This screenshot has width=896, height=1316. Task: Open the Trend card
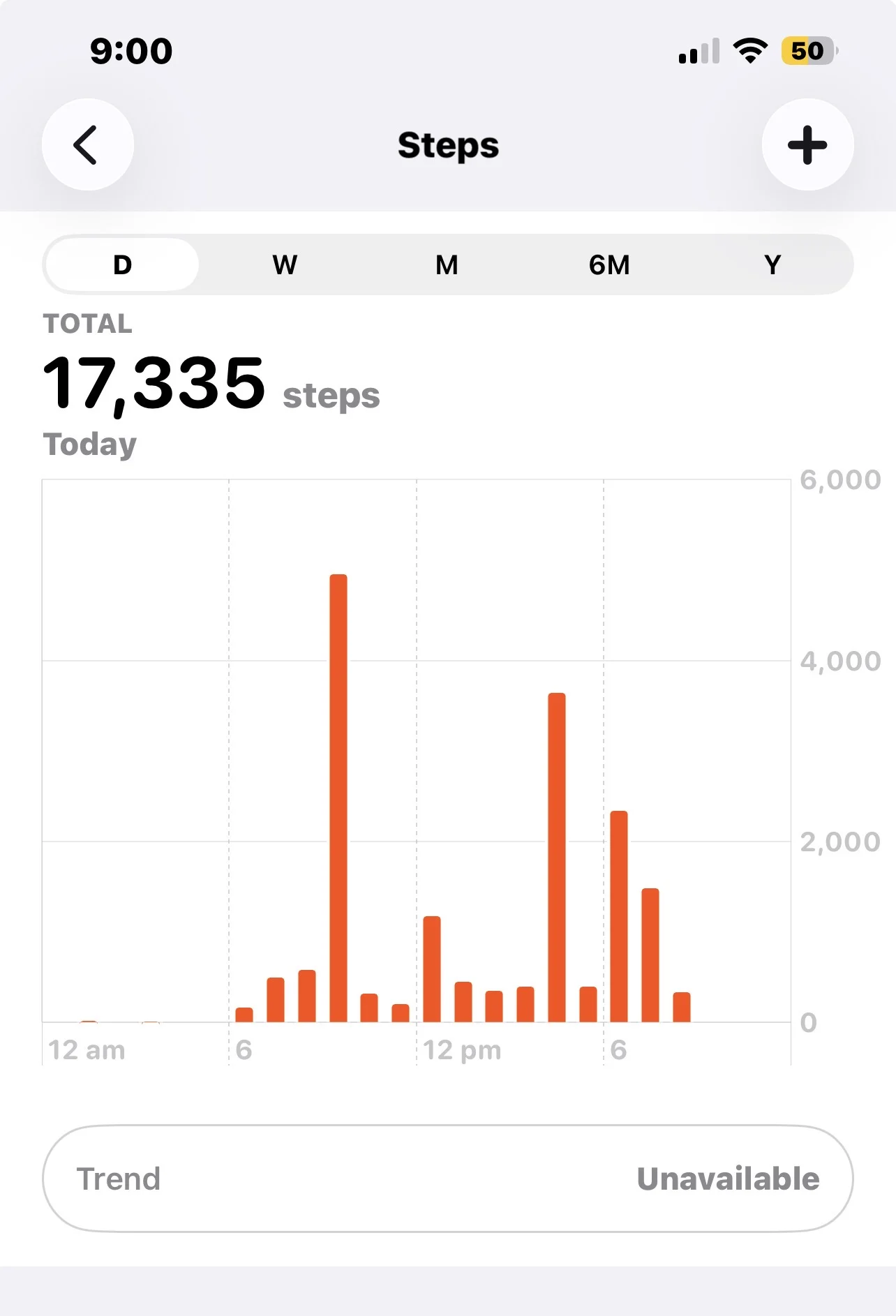[447, 1179]
